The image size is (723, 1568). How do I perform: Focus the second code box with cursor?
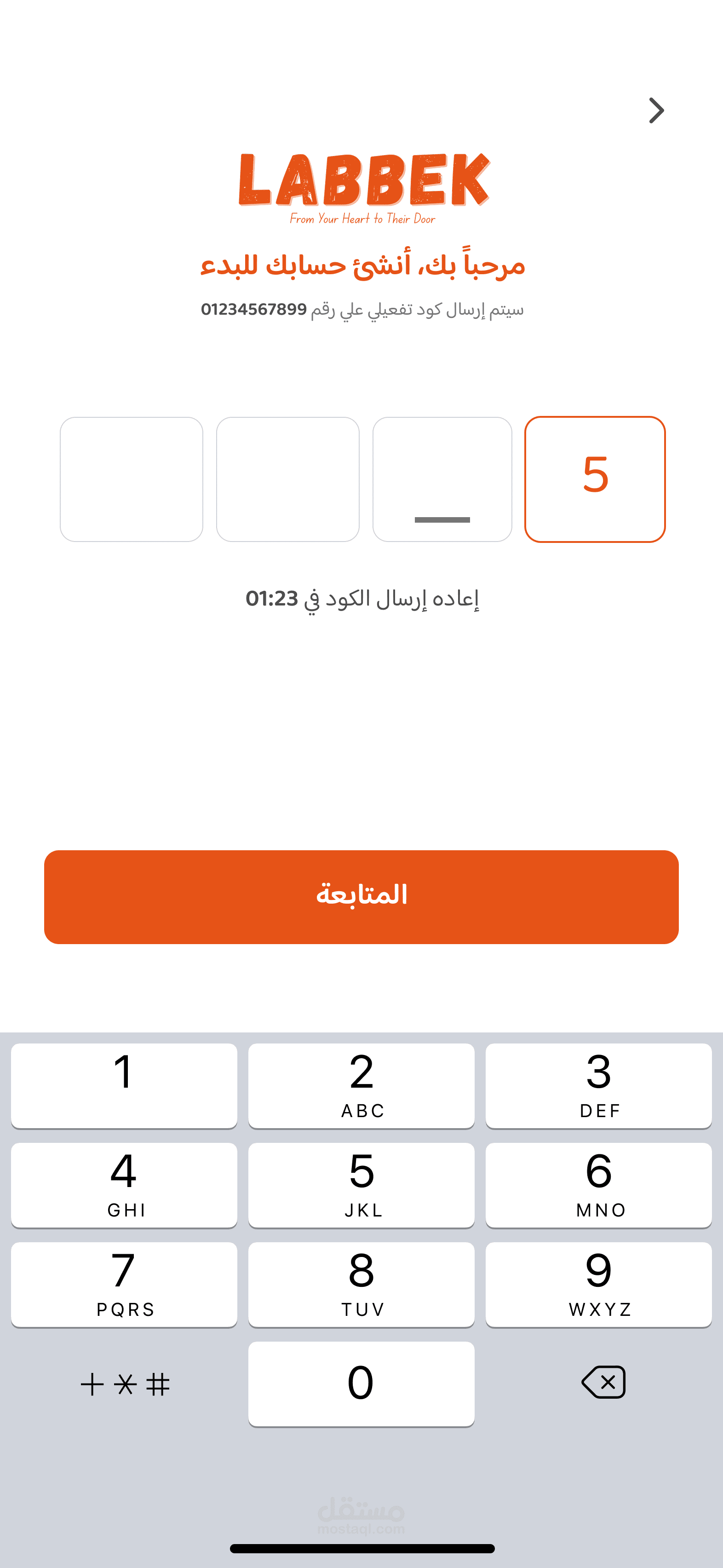pos(442,479)
